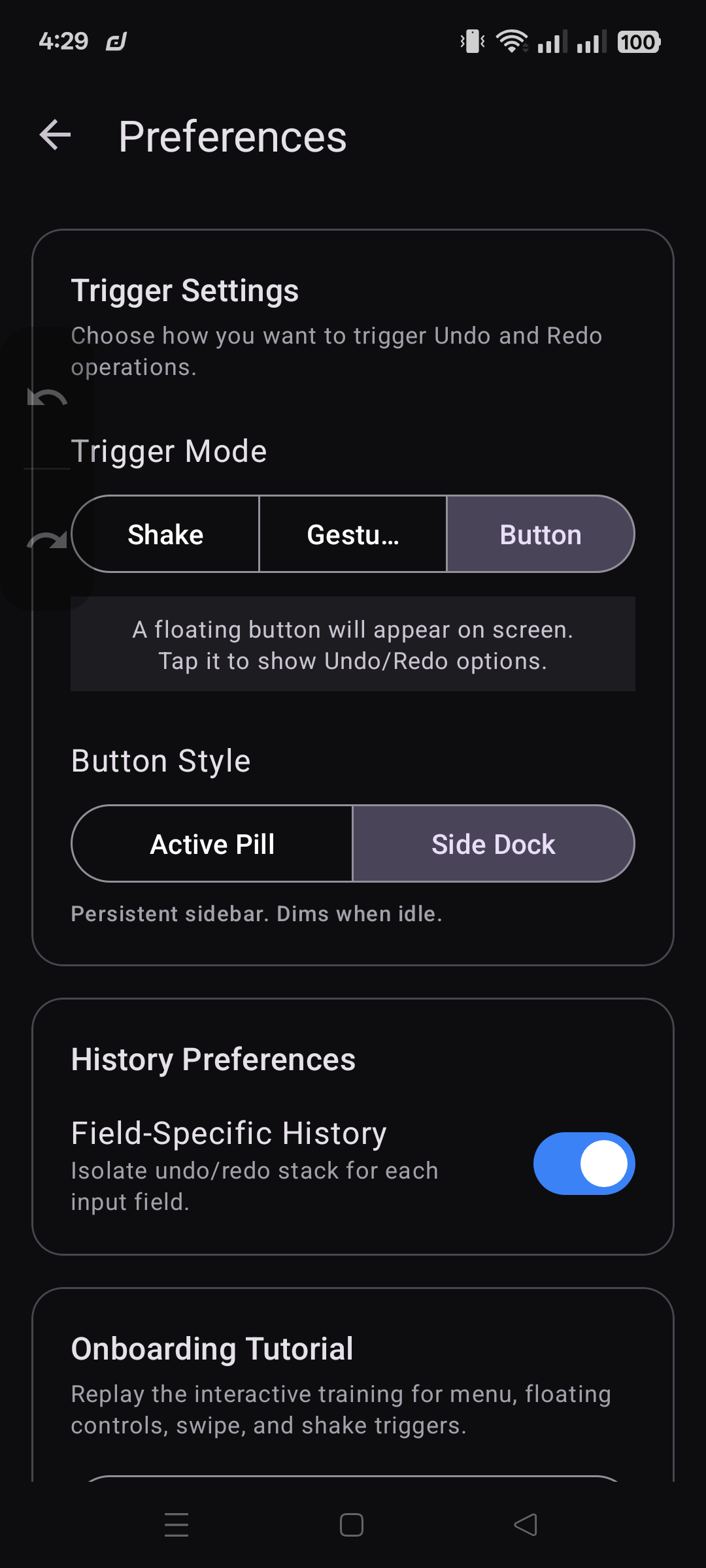Open recent apps from the navigation bar
The height and width of the screenshot is (1568, 706).
176,1525
